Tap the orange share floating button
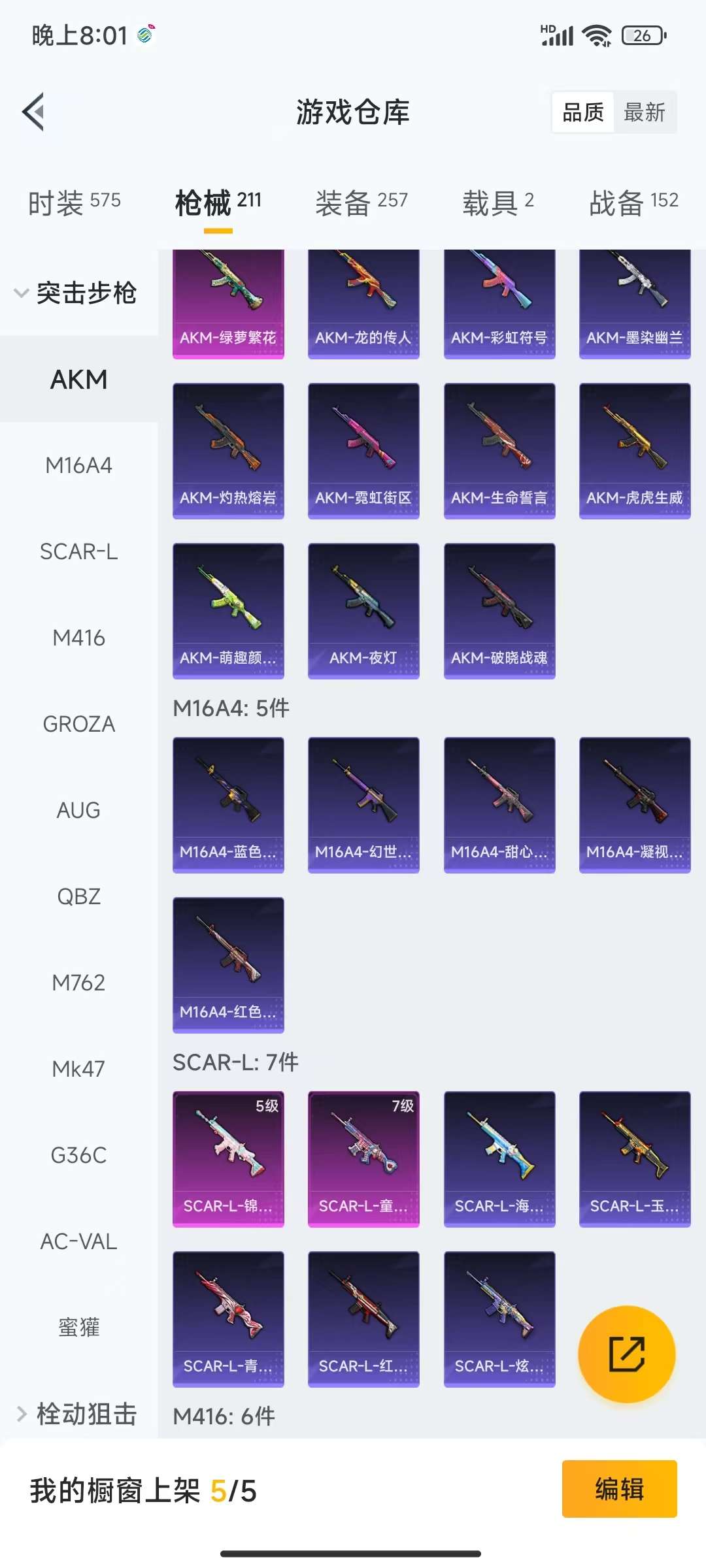706x1568 pixels. coord(626,1354)
